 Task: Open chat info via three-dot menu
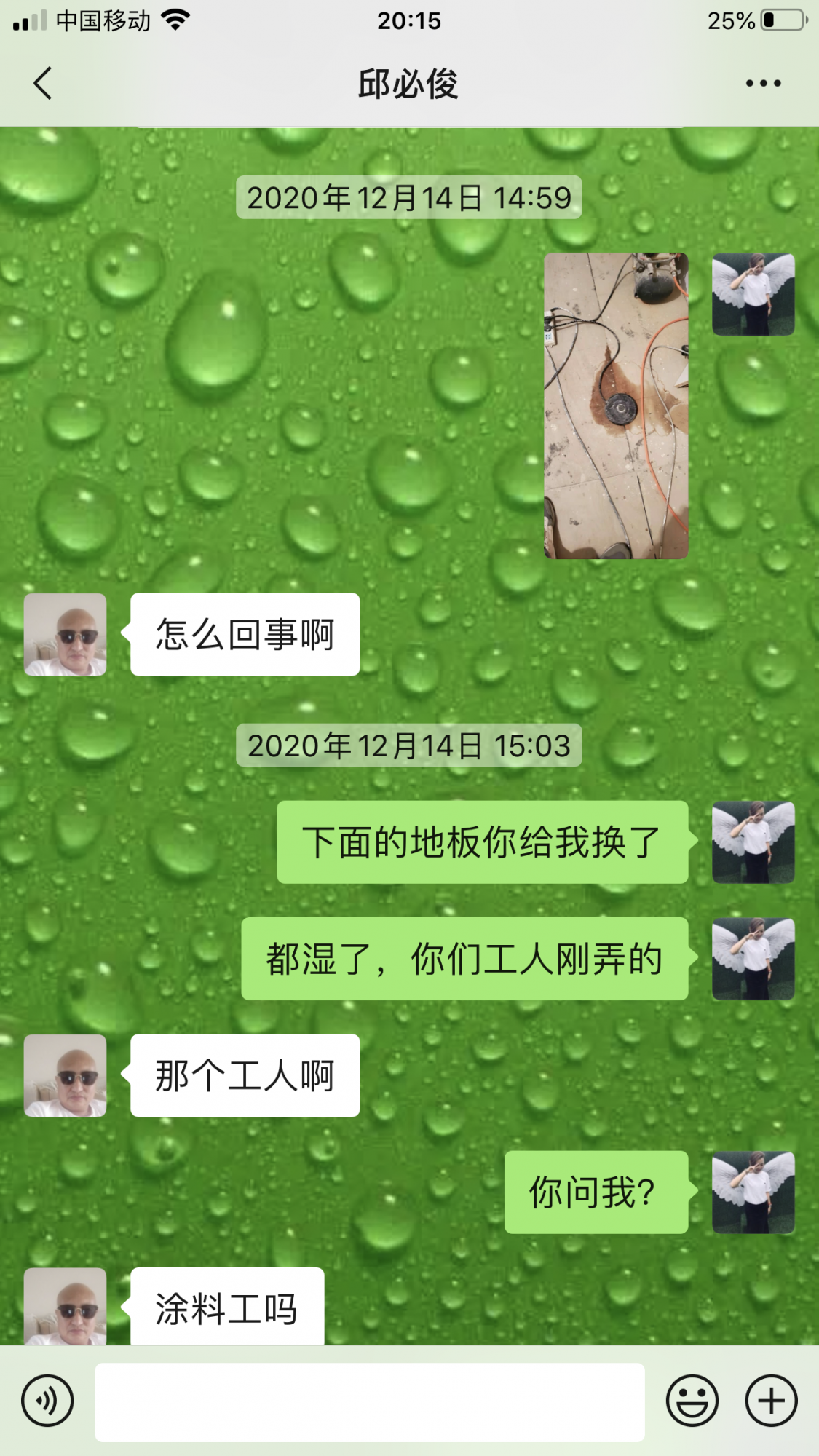pyautogui.click(x=763, y=83)
